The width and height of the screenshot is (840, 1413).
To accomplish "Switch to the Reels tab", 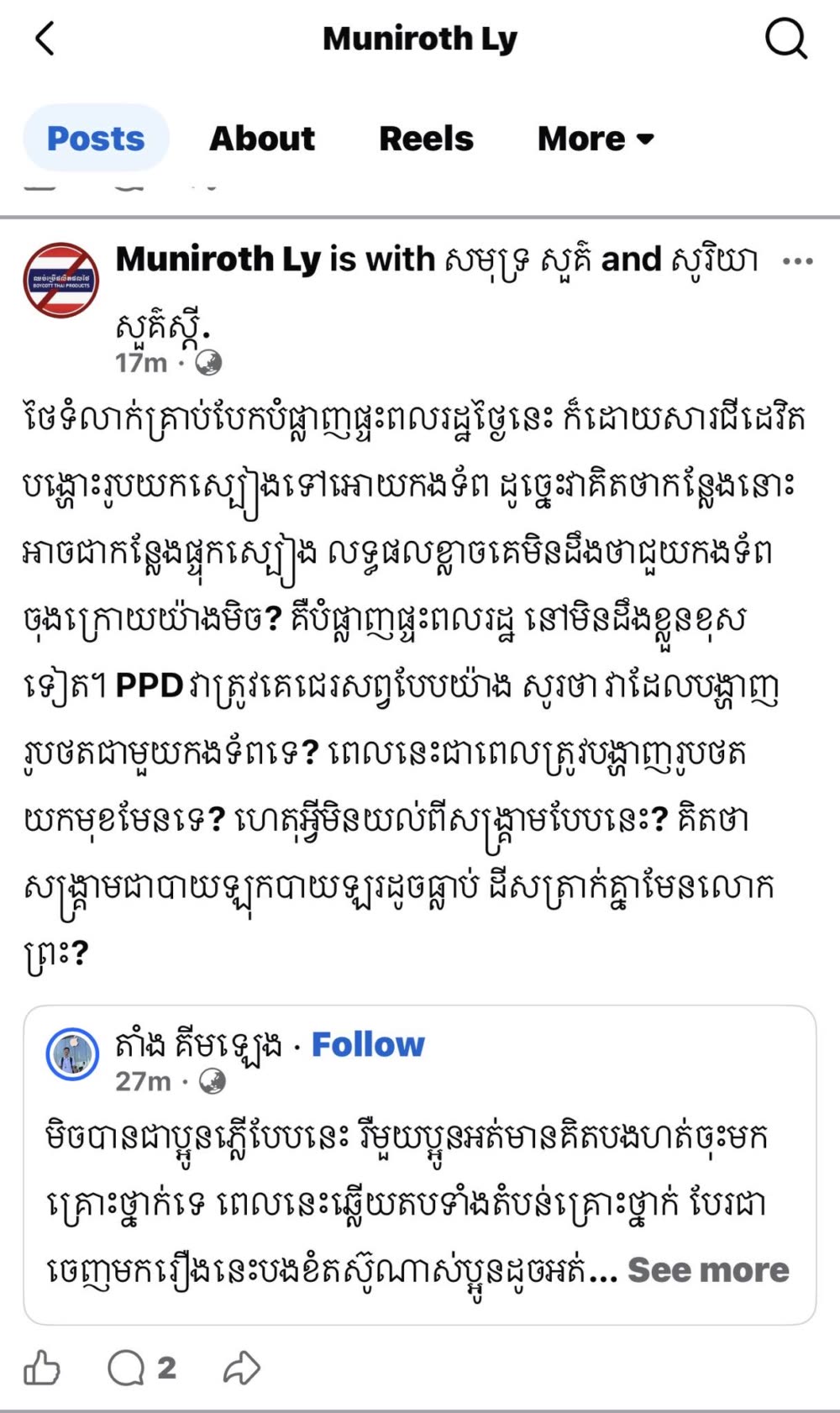I will click(426, 139).
